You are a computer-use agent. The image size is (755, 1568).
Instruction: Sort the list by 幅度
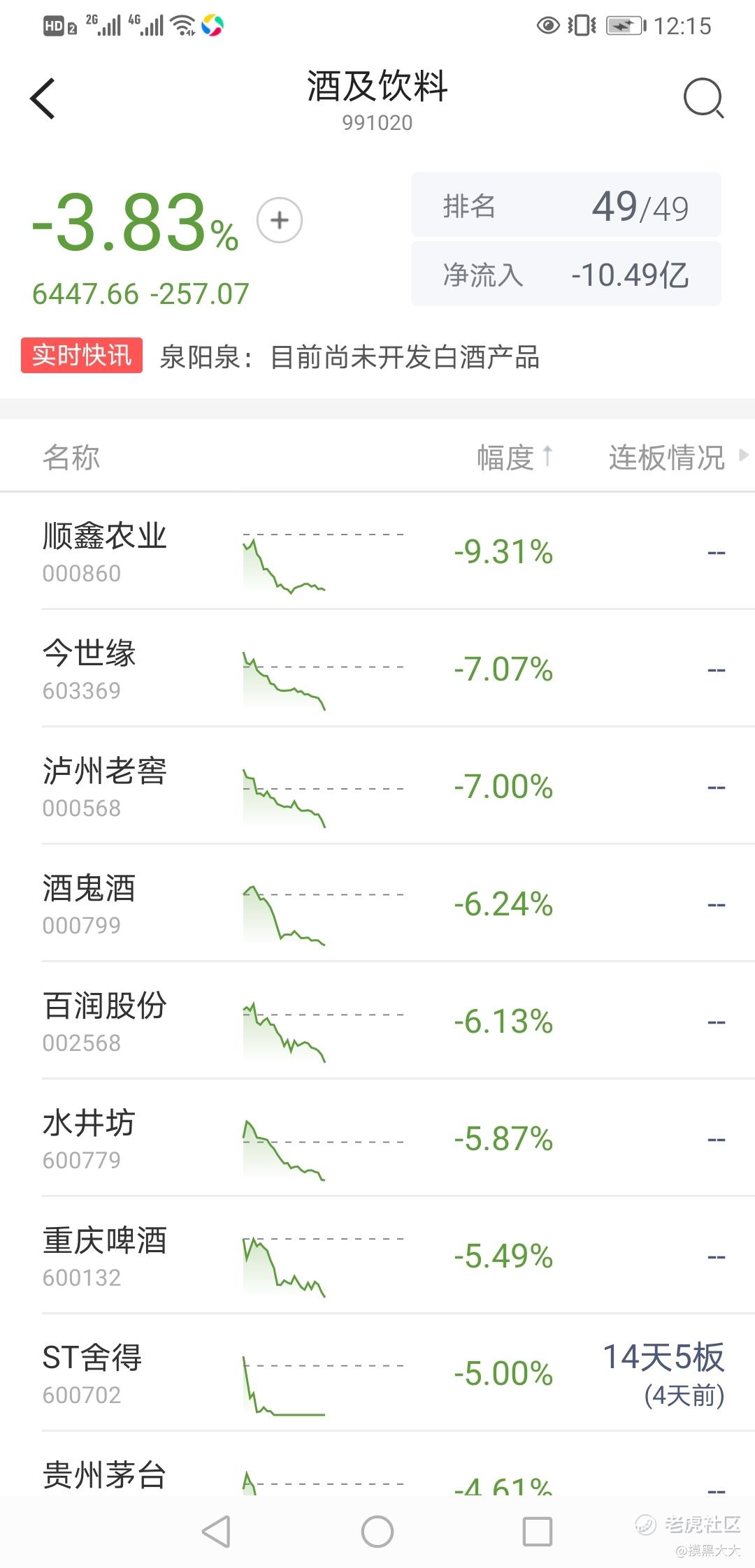[x=514, y=458]
